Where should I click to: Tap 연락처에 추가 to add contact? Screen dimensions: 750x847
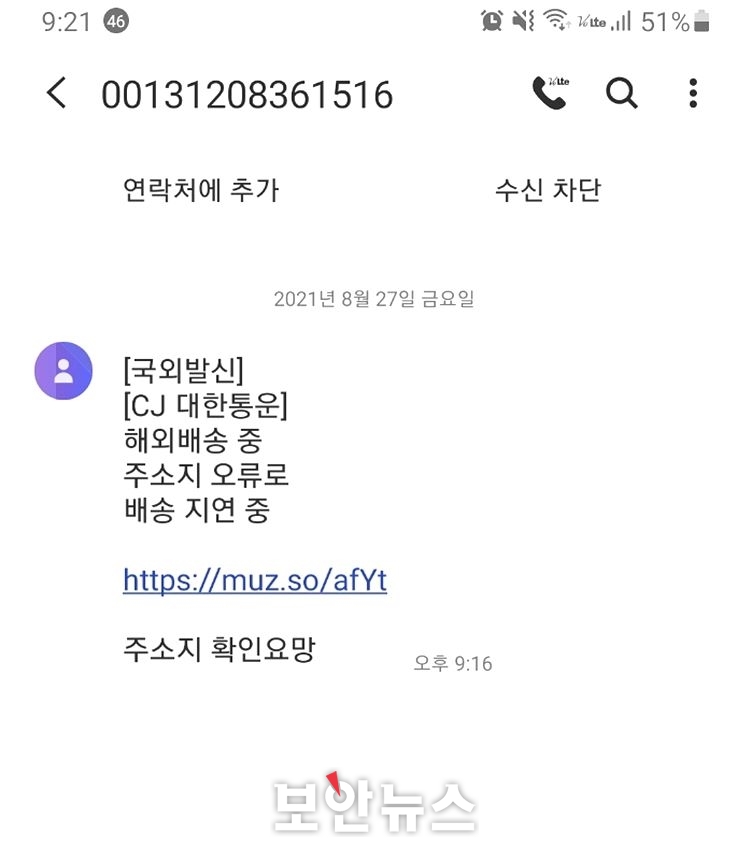pos(201,190)
